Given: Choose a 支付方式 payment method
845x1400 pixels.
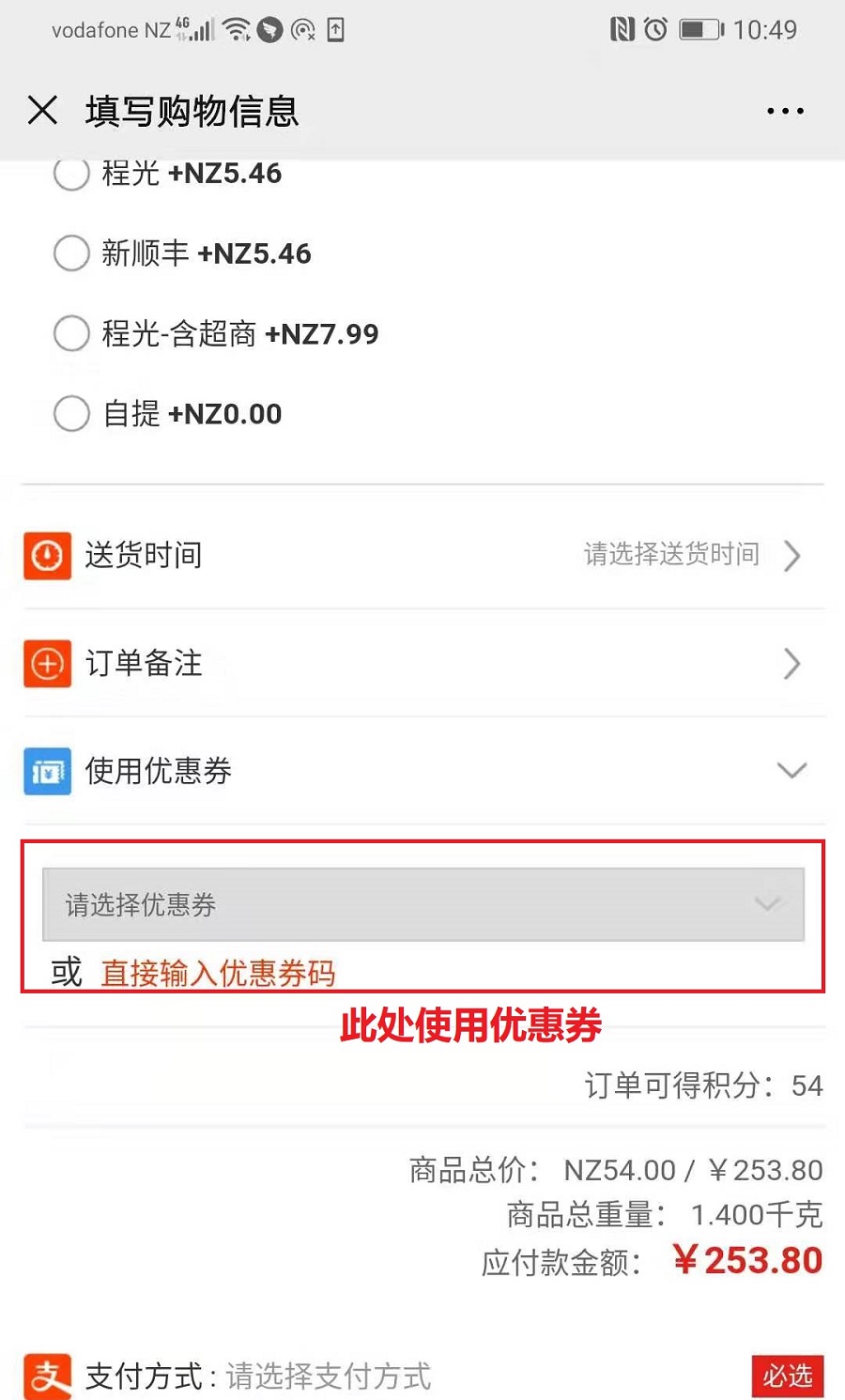Looking at the screenshot, I should 422,1377.
